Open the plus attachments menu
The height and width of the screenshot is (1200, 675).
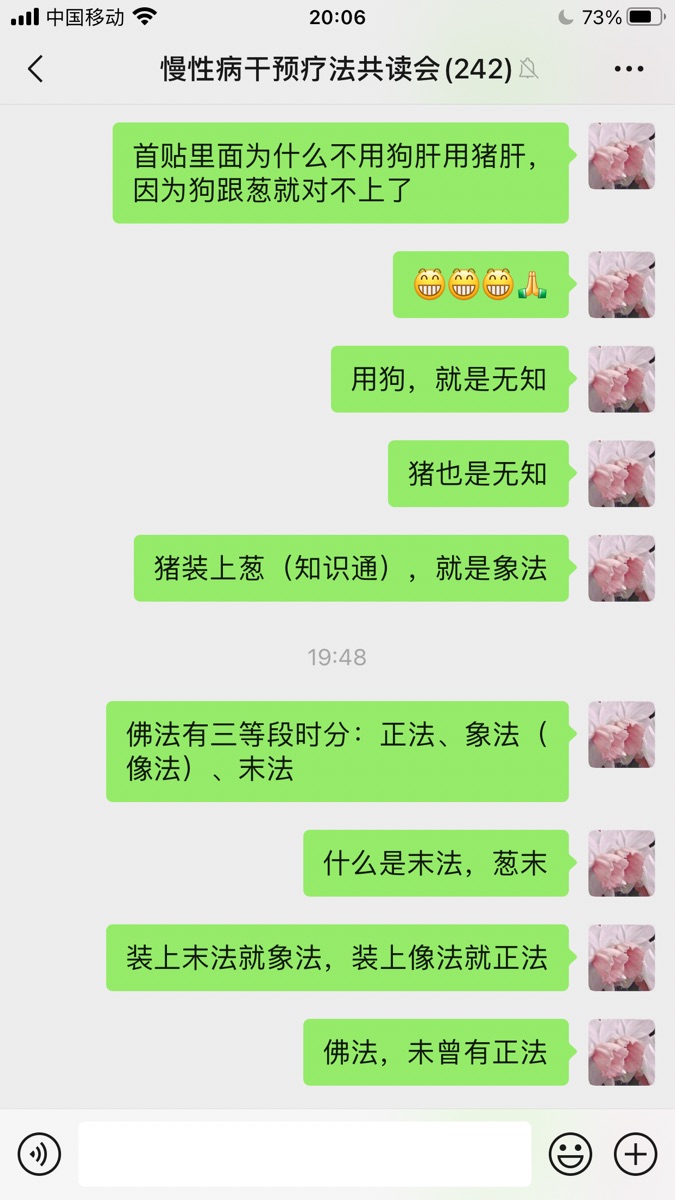pos(634,1154)
